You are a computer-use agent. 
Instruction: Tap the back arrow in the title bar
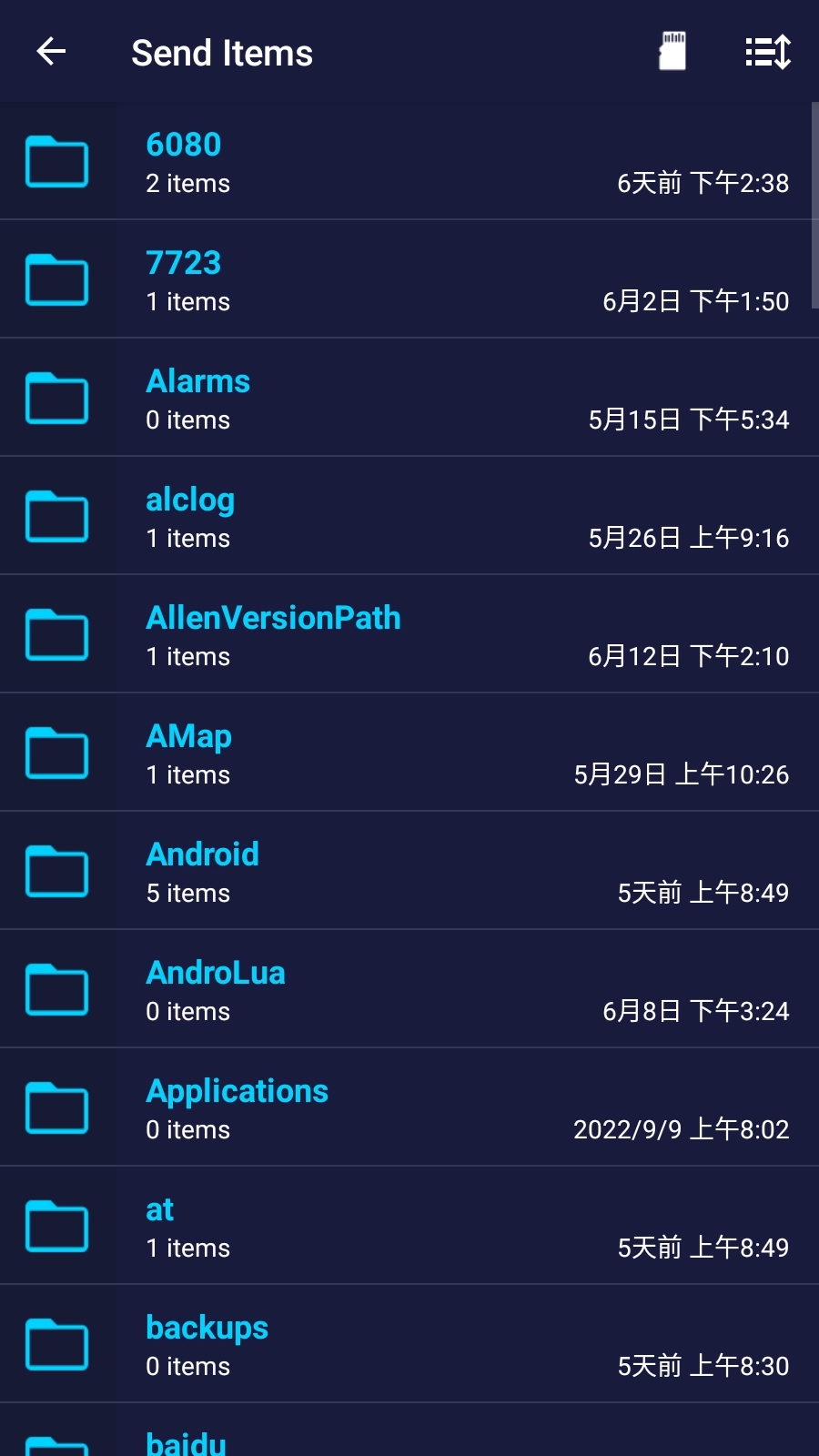pyautogui.click(x=52, y=51)
